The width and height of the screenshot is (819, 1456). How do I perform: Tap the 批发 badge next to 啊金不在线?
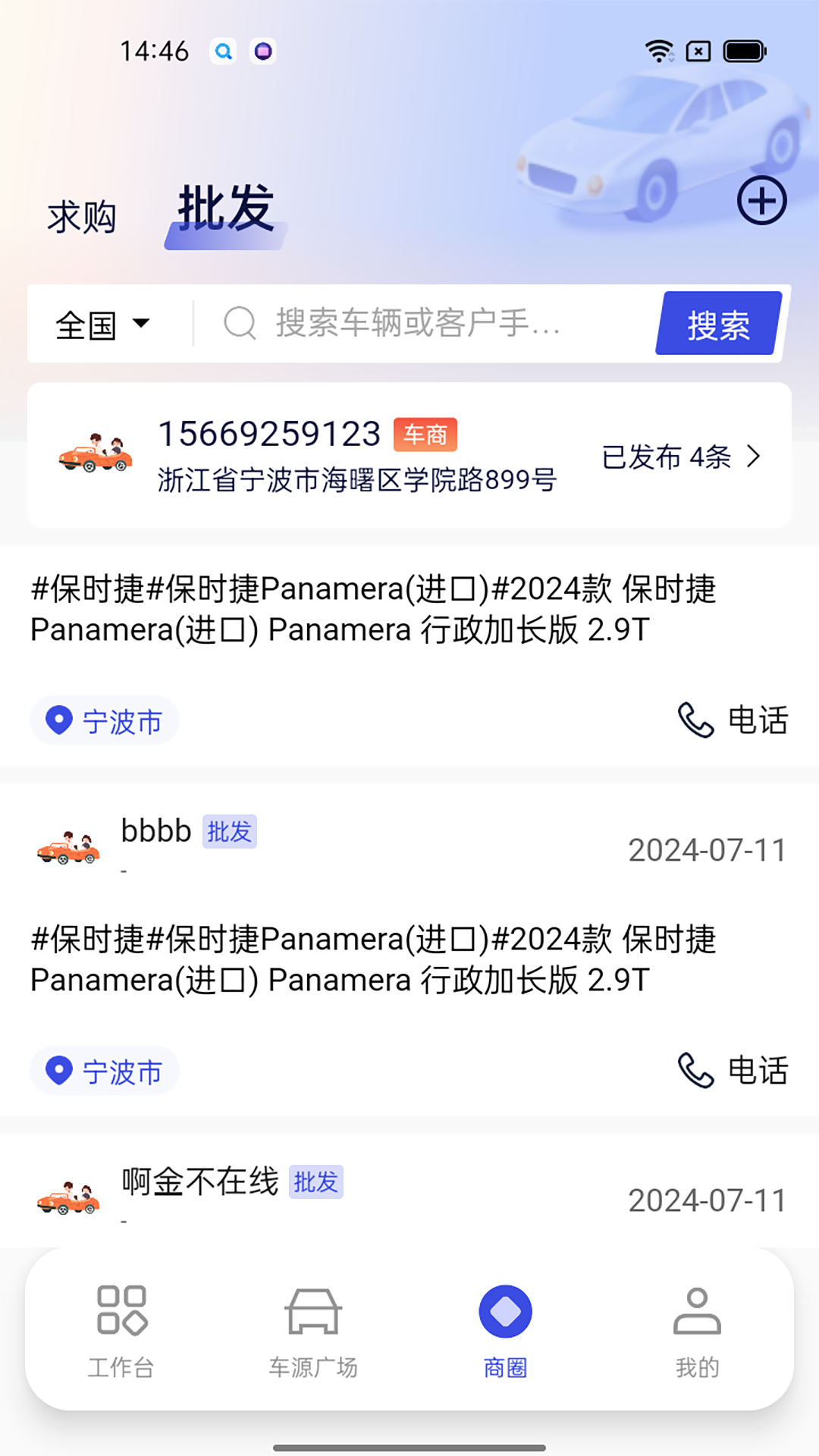[316, 1182]
